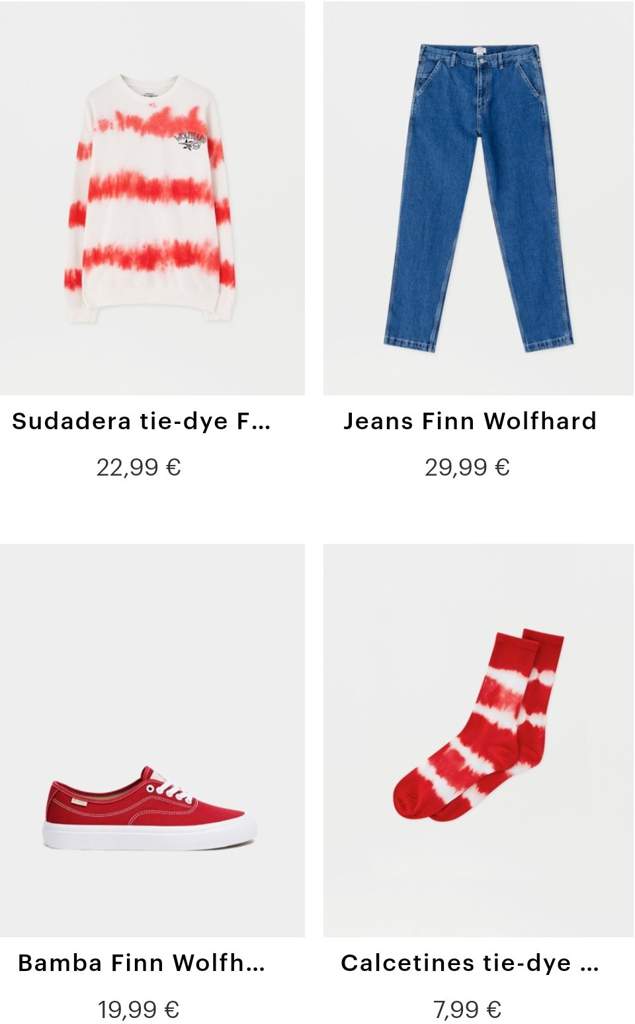Image resolution: width=635 pixels, height=1024 pixels.
Task: Open the Sudadera tie-dye sweatshirt product
Action: 150,198
